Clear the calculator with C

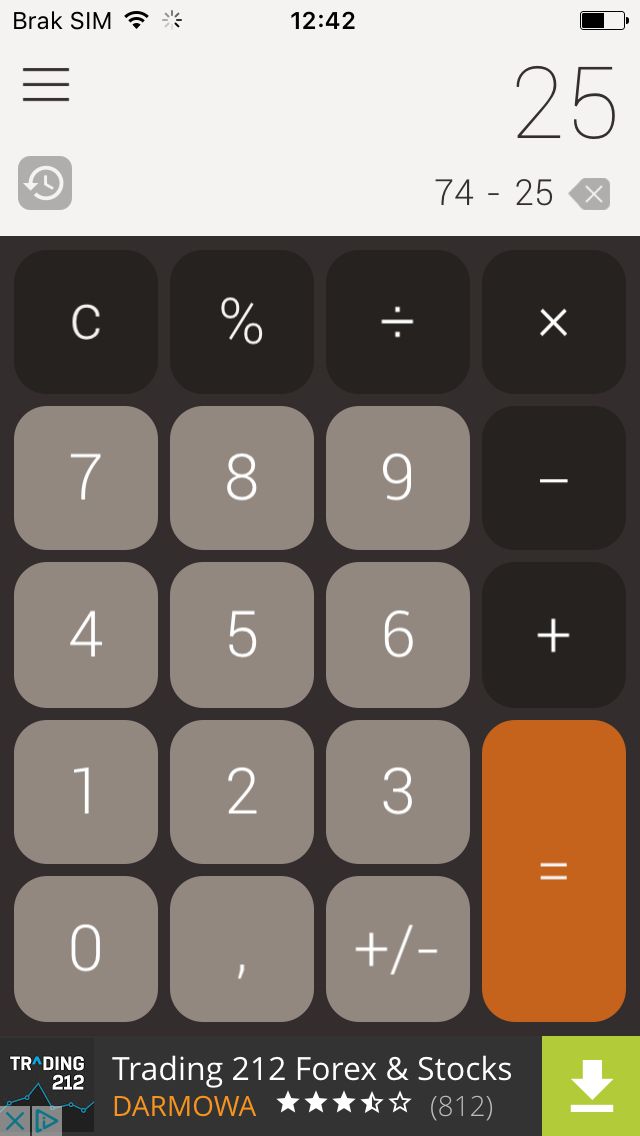[x=86, y=322]
